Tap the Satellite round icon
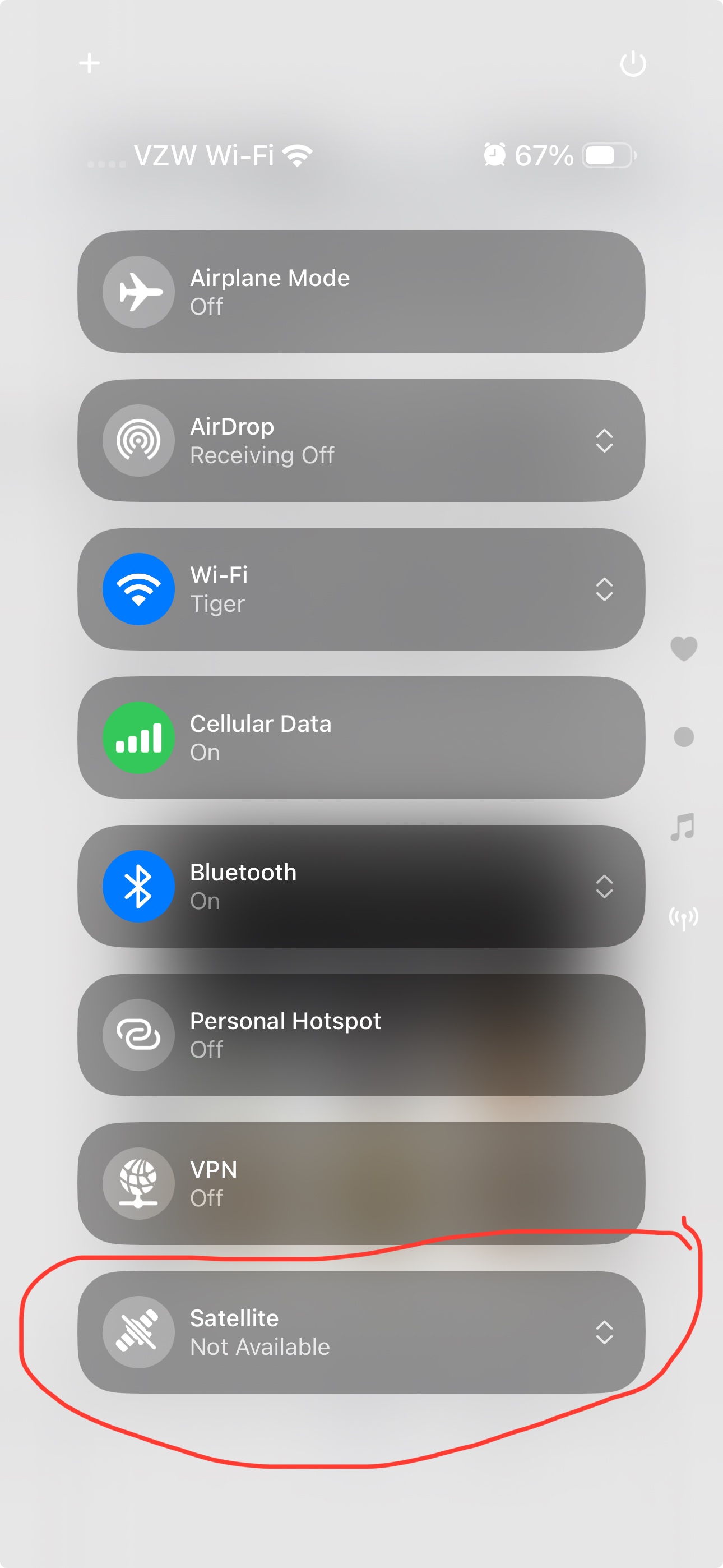This screenshot has height=1568, width=723. click(x=139, y=1332)
